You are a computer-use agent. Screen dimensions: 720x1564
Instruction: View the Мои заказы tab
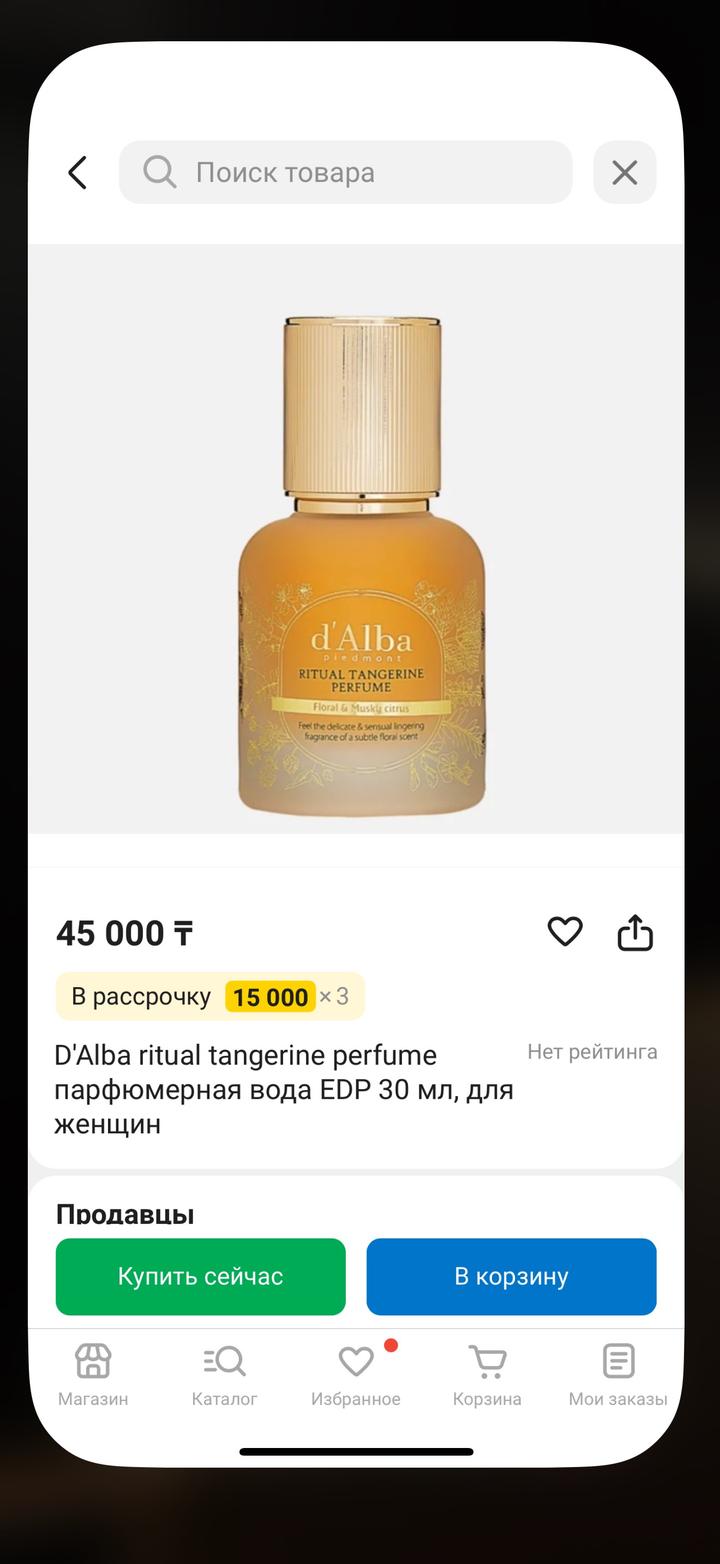point(618,1375)
